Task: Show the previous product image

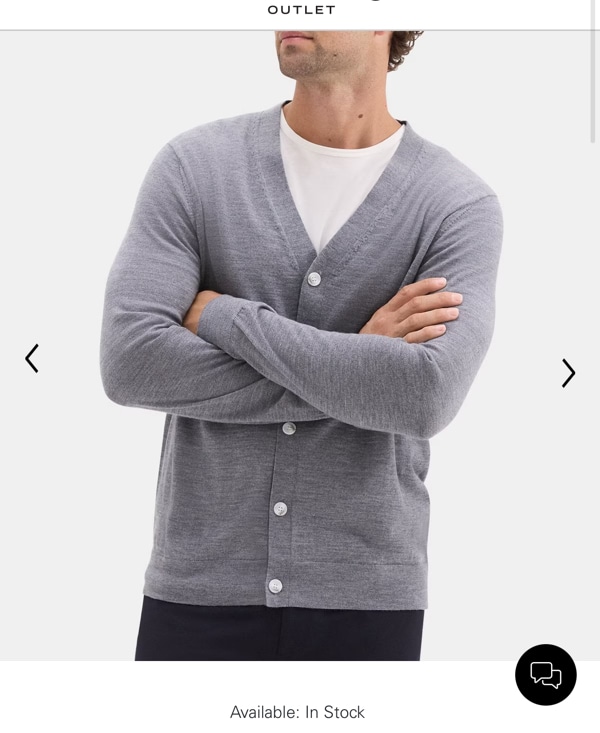Action: [x=32, y=359]
